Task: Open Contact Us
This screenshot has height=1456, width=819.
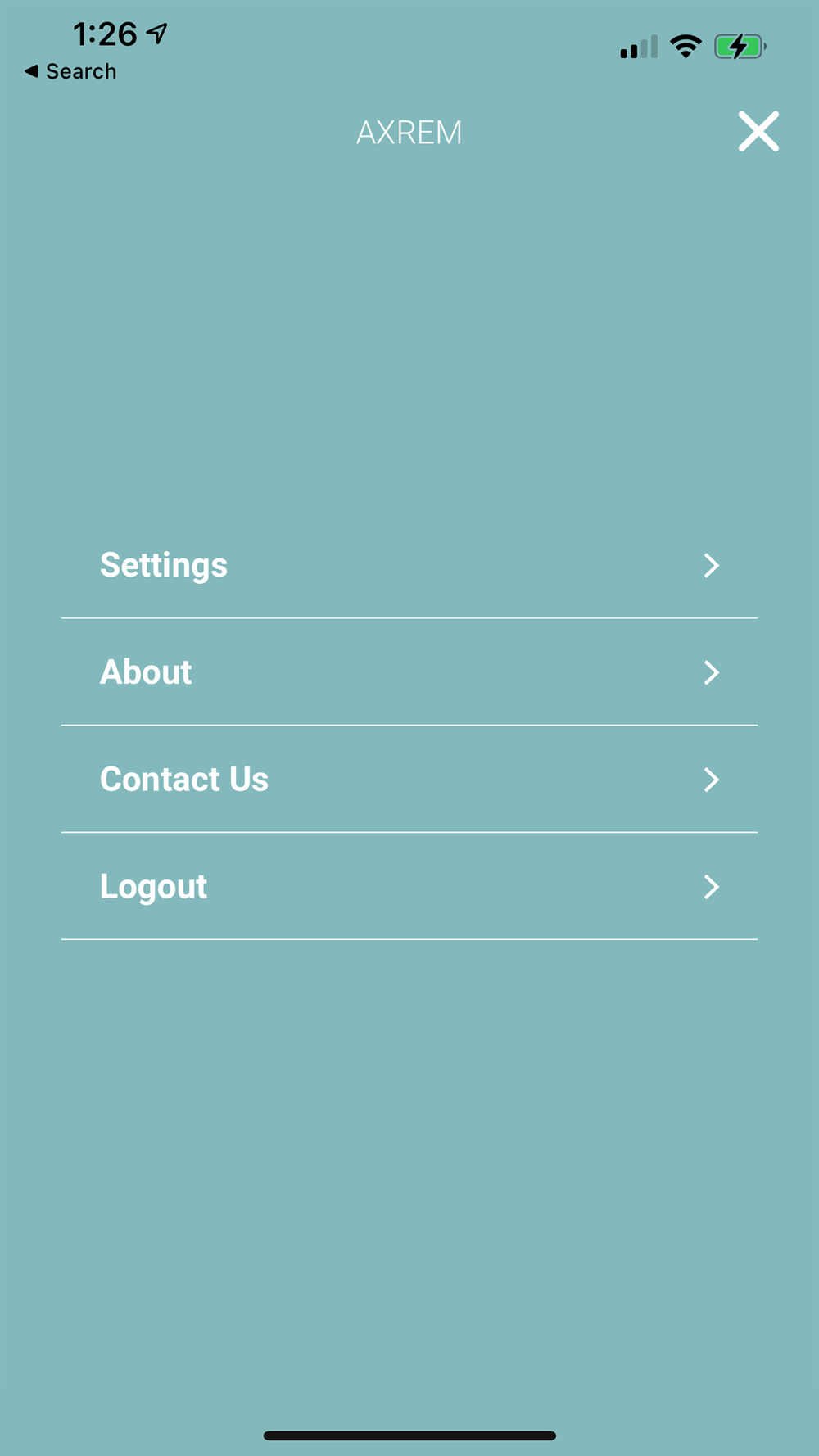Action: [409, 780]
